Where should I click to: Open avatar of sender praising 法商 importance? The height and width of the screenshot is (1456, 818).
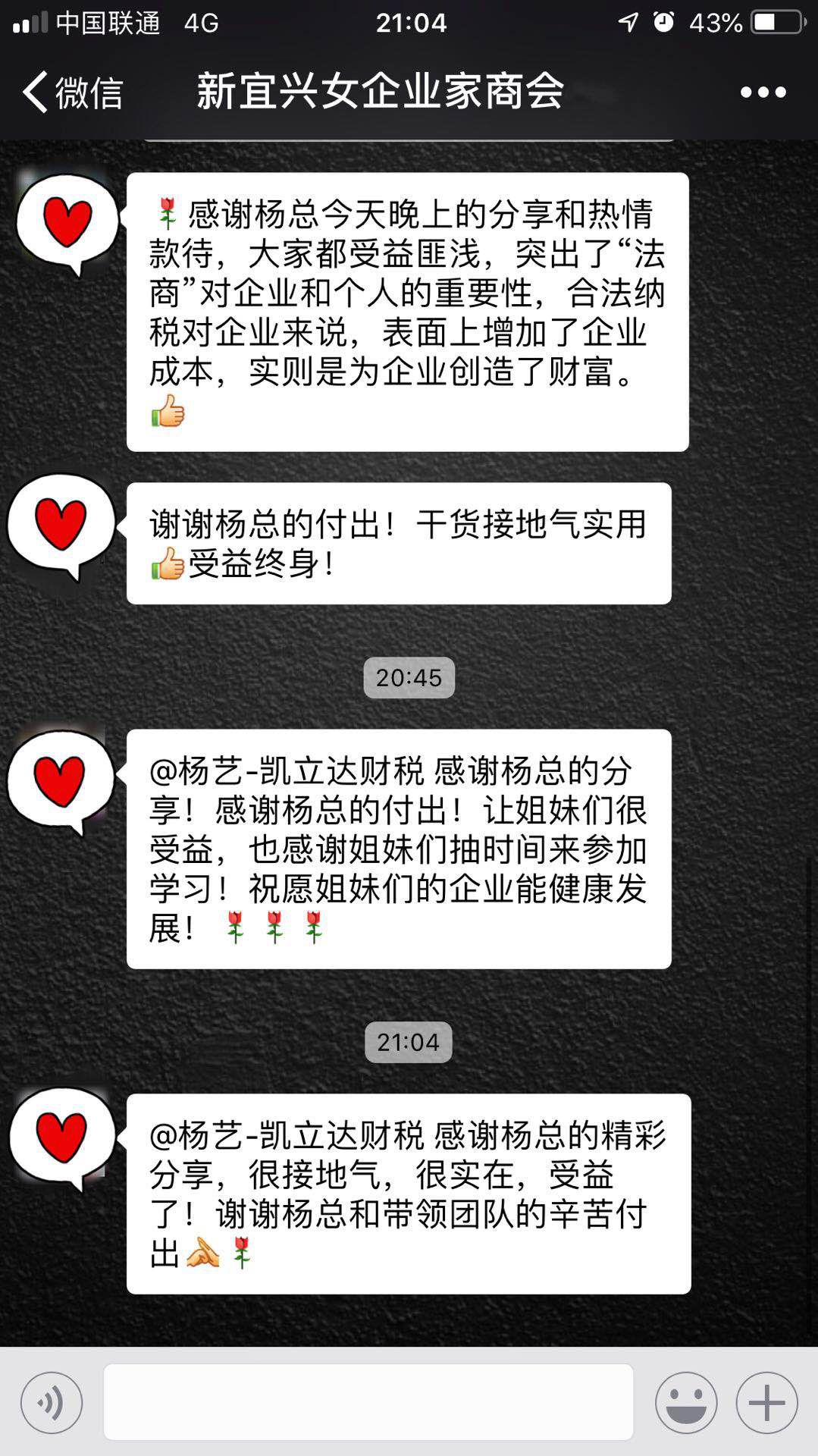tap(67, 221)
